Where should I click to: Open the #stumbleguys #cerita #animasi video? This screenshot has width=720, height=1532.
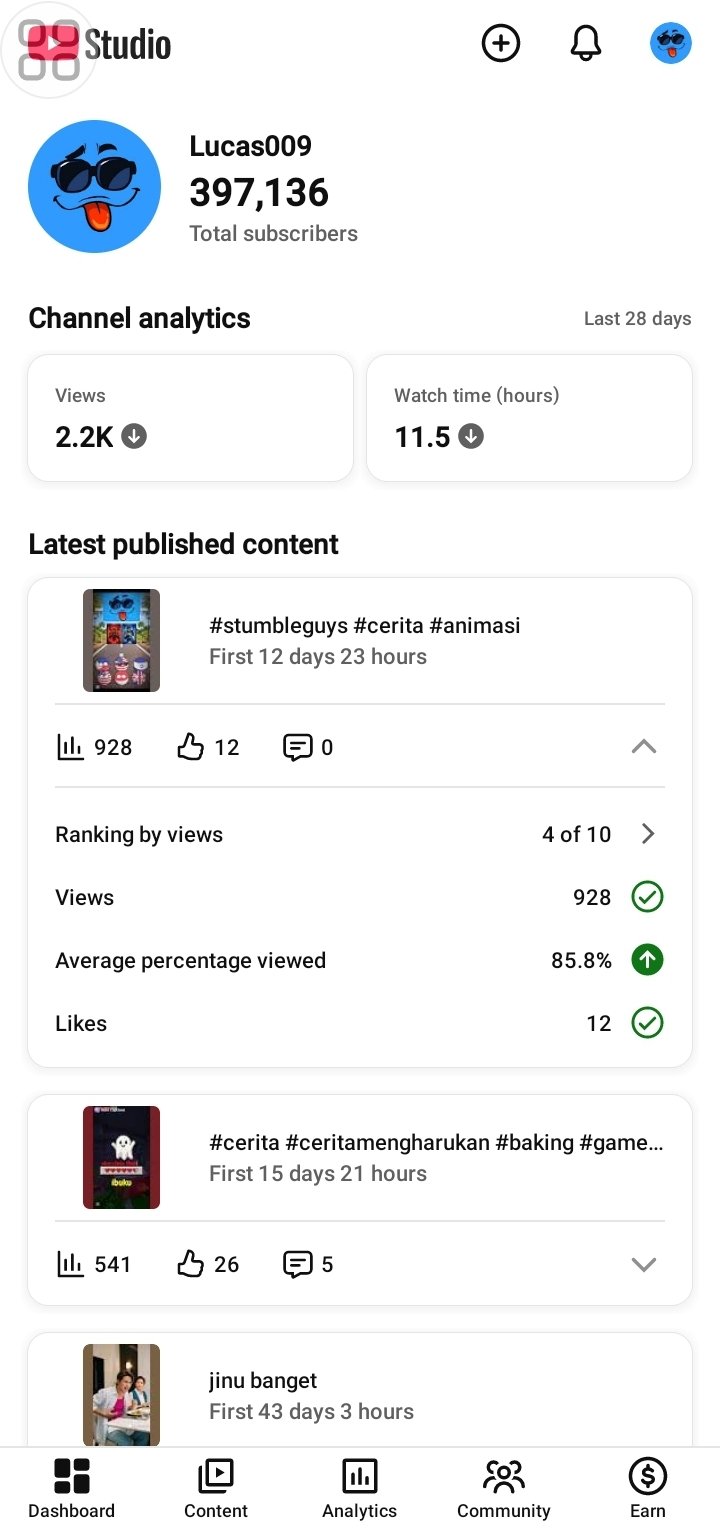click(x=364, y=641)
